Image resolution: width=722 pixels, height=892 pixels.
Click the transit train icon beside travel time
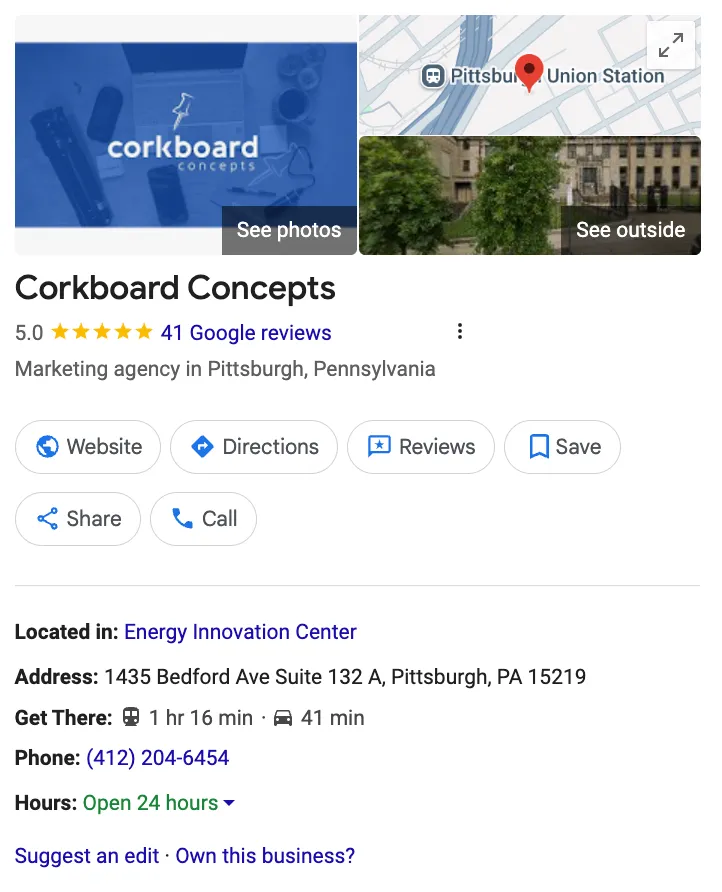[130, 717]
